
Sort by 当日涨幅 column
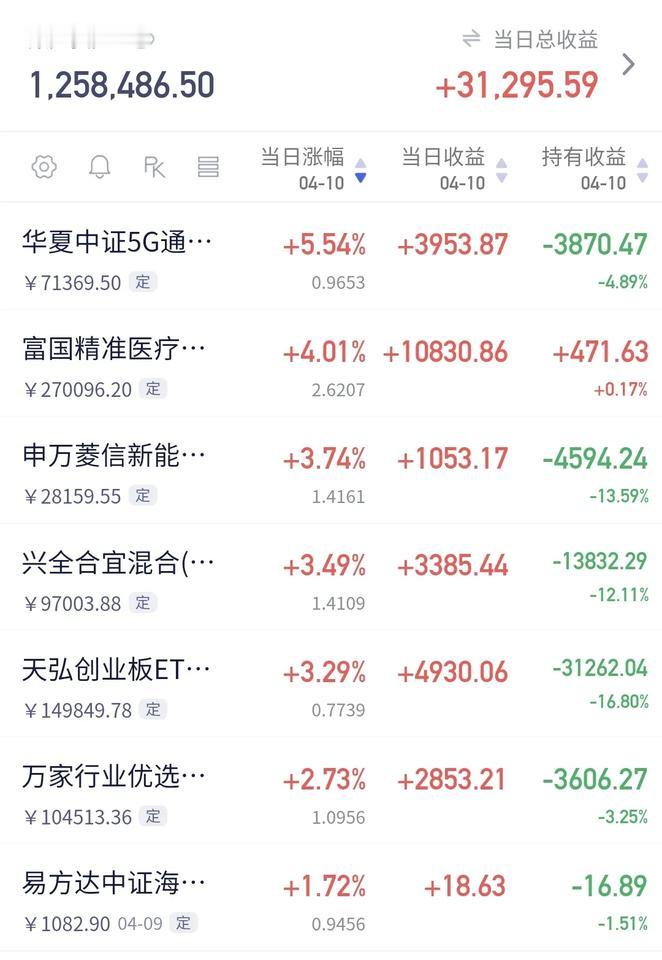[x=313, y=168]
